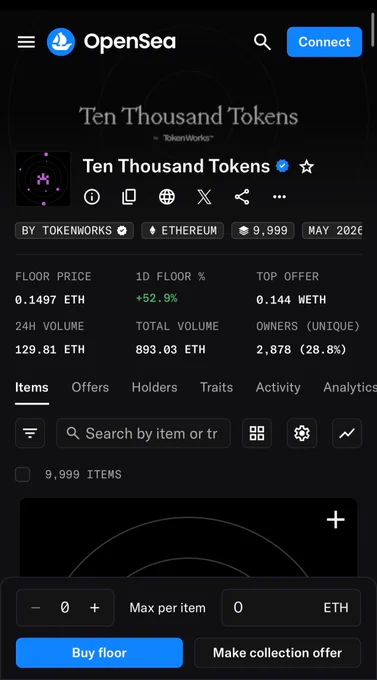This screenshot has height=680, width=377.
Task: Open the collection info icon
Action: [92, 197]
